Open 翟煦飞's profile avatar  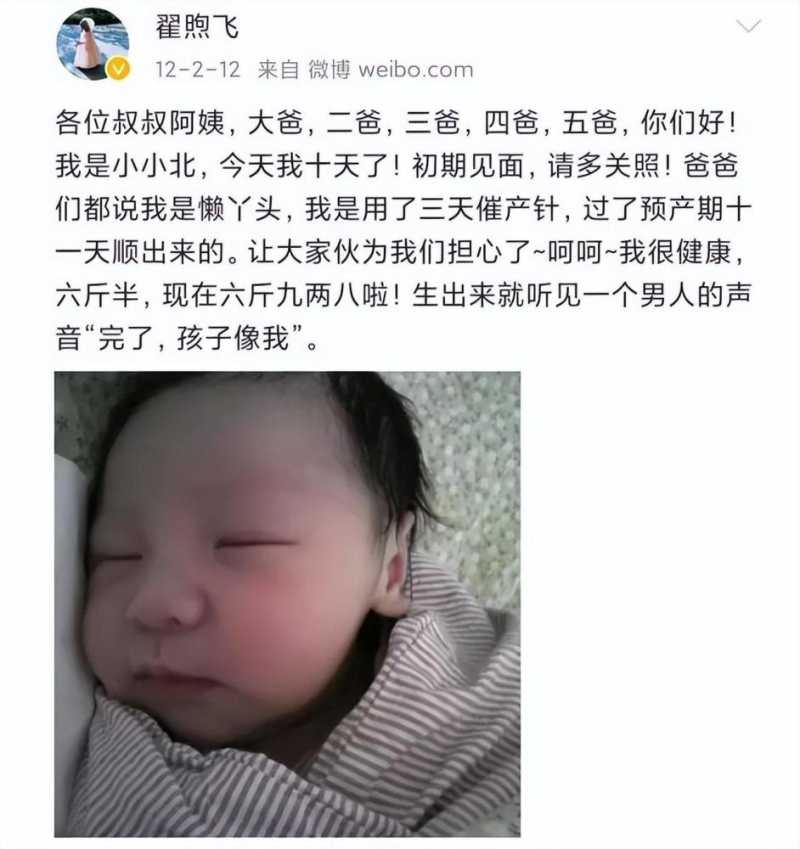coord(92,43)
